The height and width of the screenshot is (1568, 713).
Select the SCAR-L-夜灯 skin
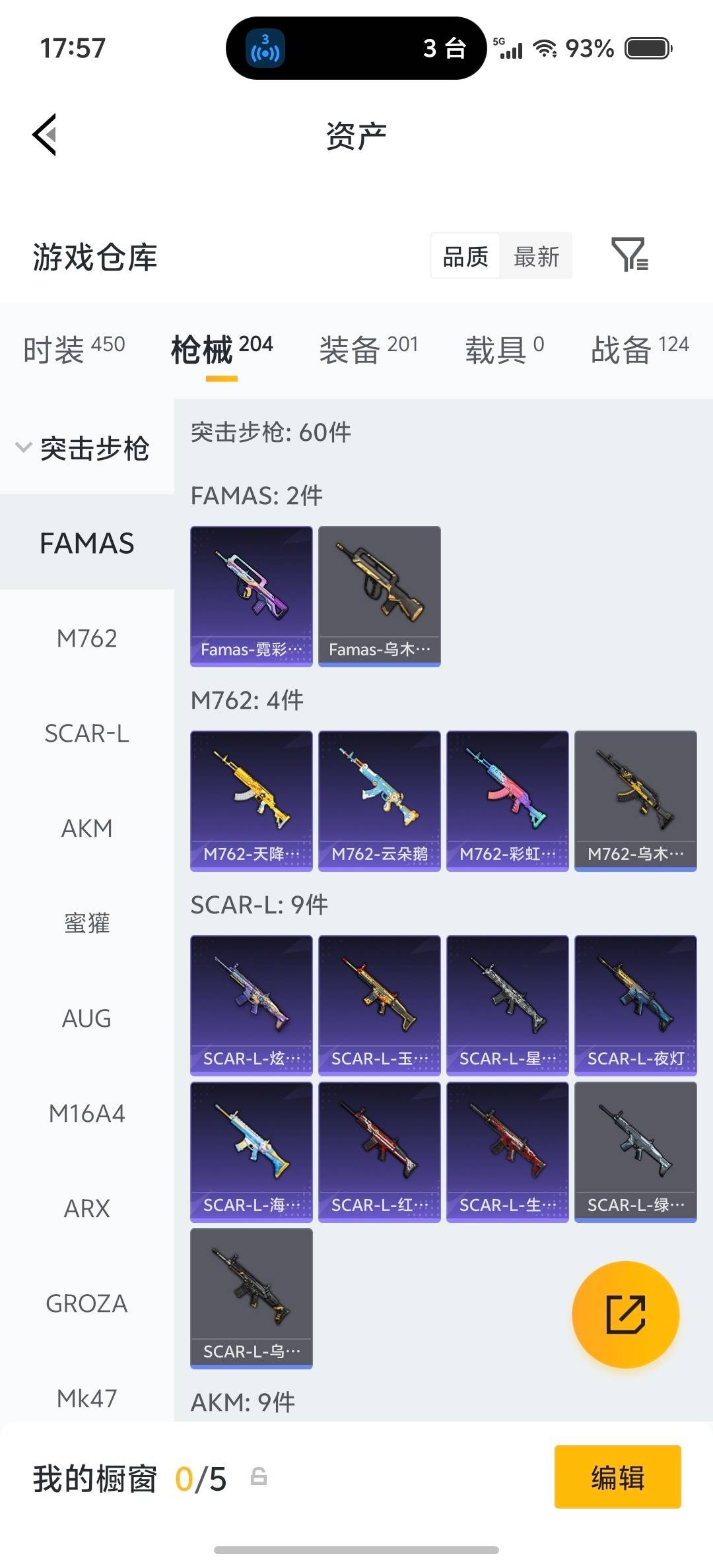pos(635,1004)
